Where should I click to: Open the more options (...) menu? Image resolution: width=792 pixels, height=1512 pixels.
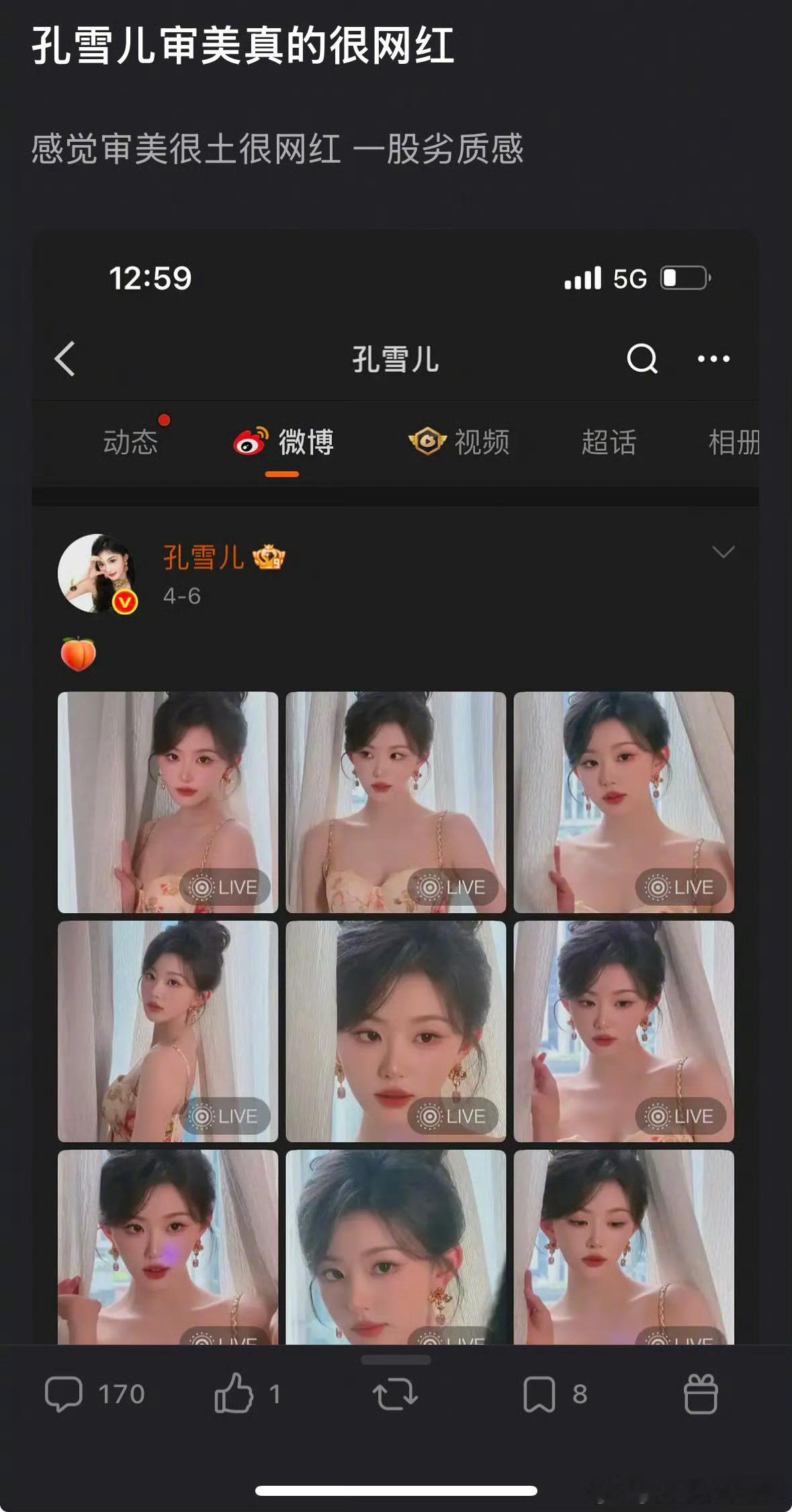click(713, 360)
